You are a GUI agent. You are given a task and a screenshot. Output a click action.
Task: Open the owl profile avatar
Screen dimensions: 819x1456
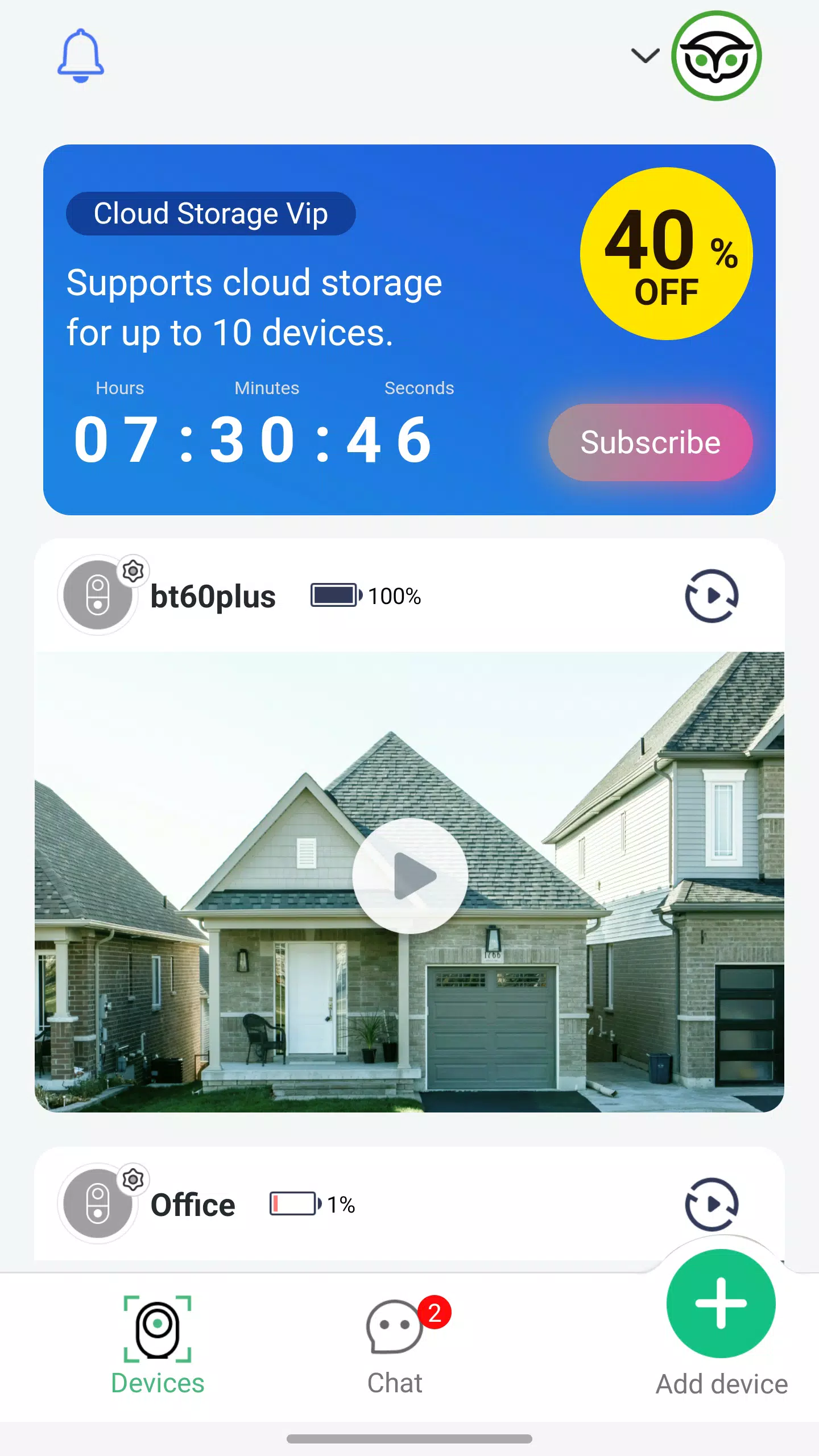tap(716, 56)
